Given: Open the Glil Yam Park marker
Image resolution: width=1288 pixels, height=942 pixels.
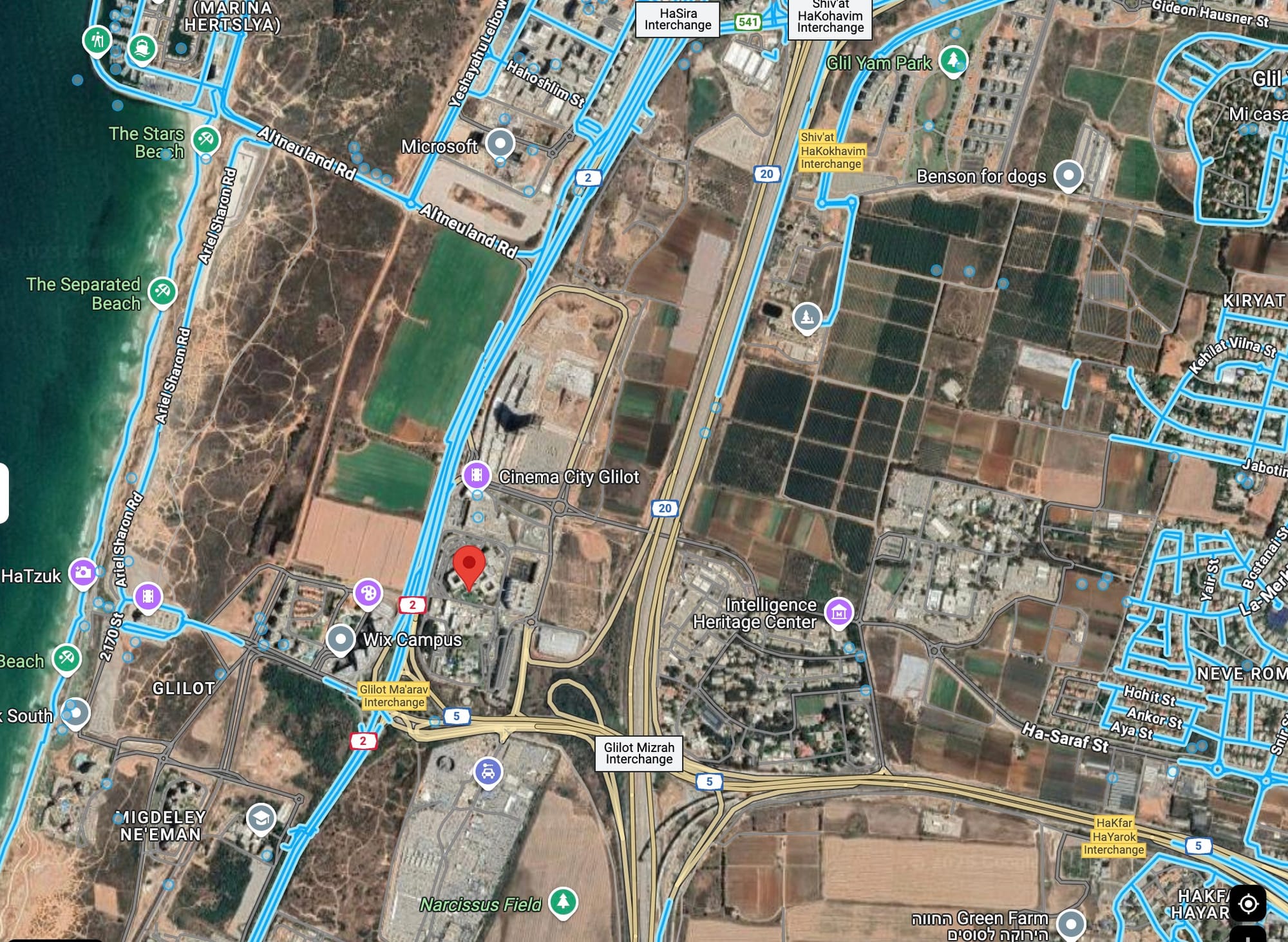Looking at the screenshot, I should point(953,61).
